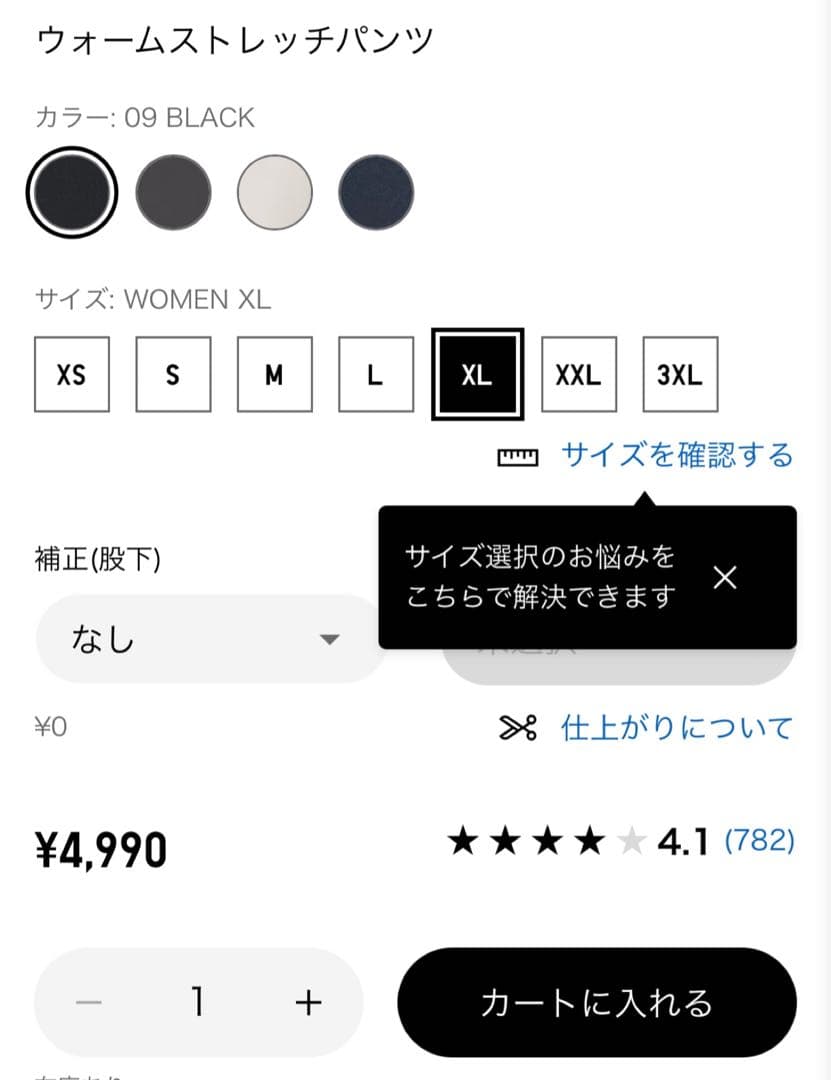Pick the navy color swatch
This screenshot has width=831, height=1080.
click(376, 192)
